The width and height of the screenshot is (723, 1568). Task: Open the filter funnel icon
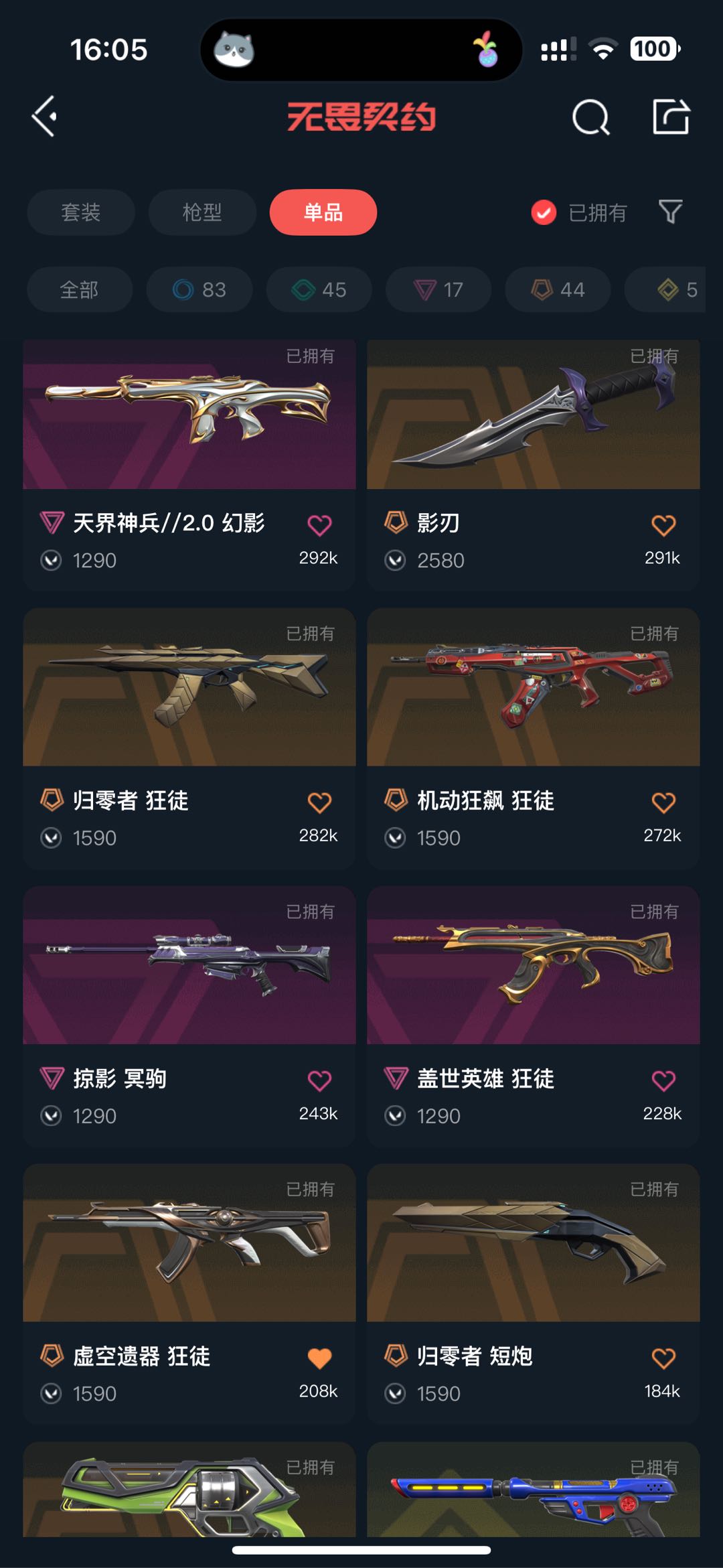[x=670, y=212]
